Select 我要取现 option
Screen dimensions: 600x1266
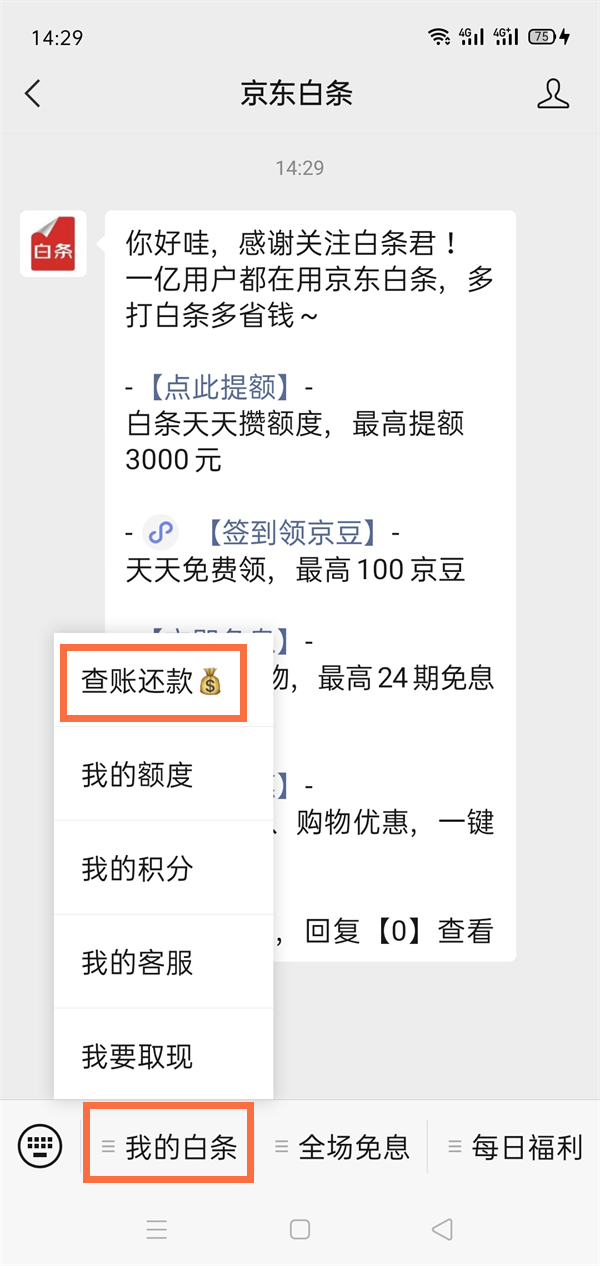(163, 1055)
